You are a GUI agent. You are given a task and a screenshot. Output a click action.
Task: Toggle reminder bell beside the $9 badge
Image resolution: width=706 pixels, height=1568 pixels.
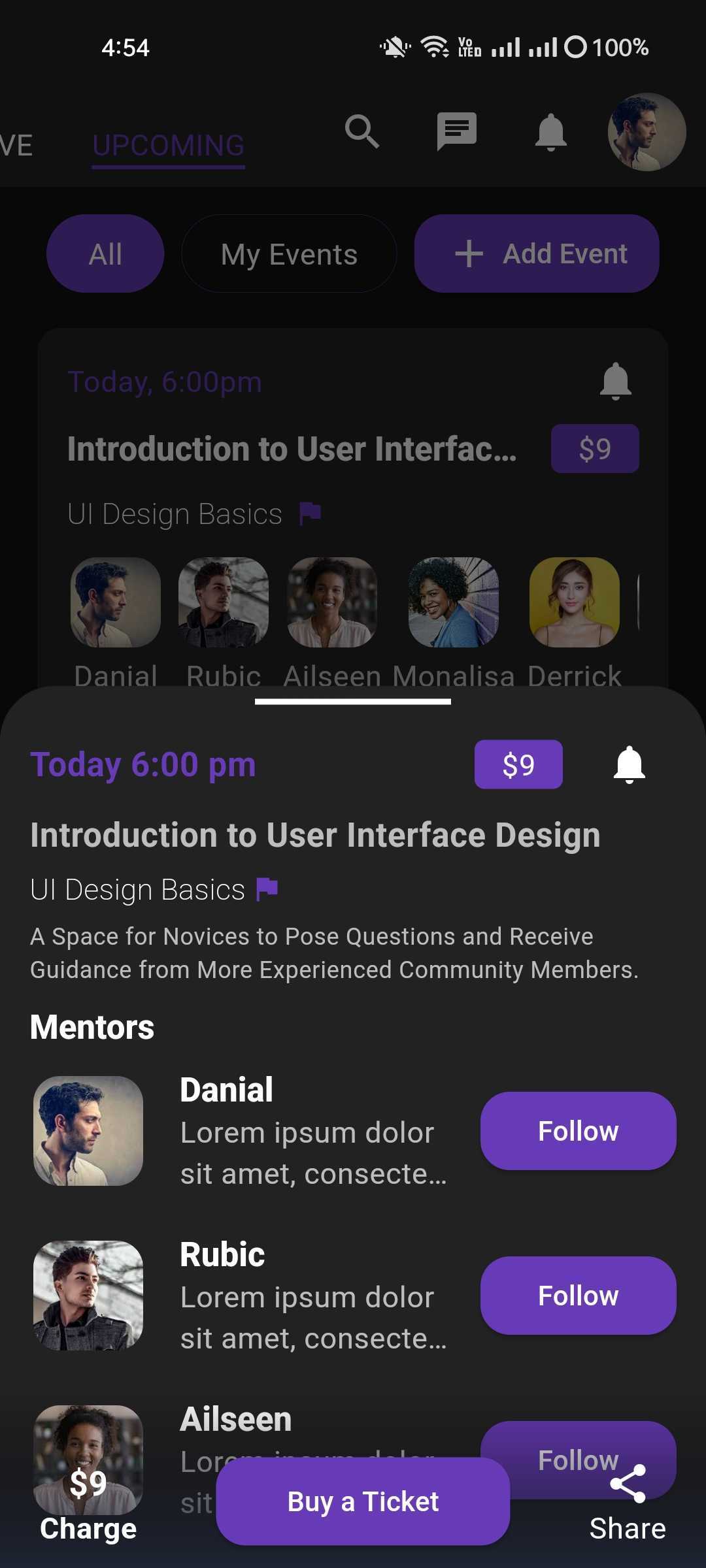(629, 764)
